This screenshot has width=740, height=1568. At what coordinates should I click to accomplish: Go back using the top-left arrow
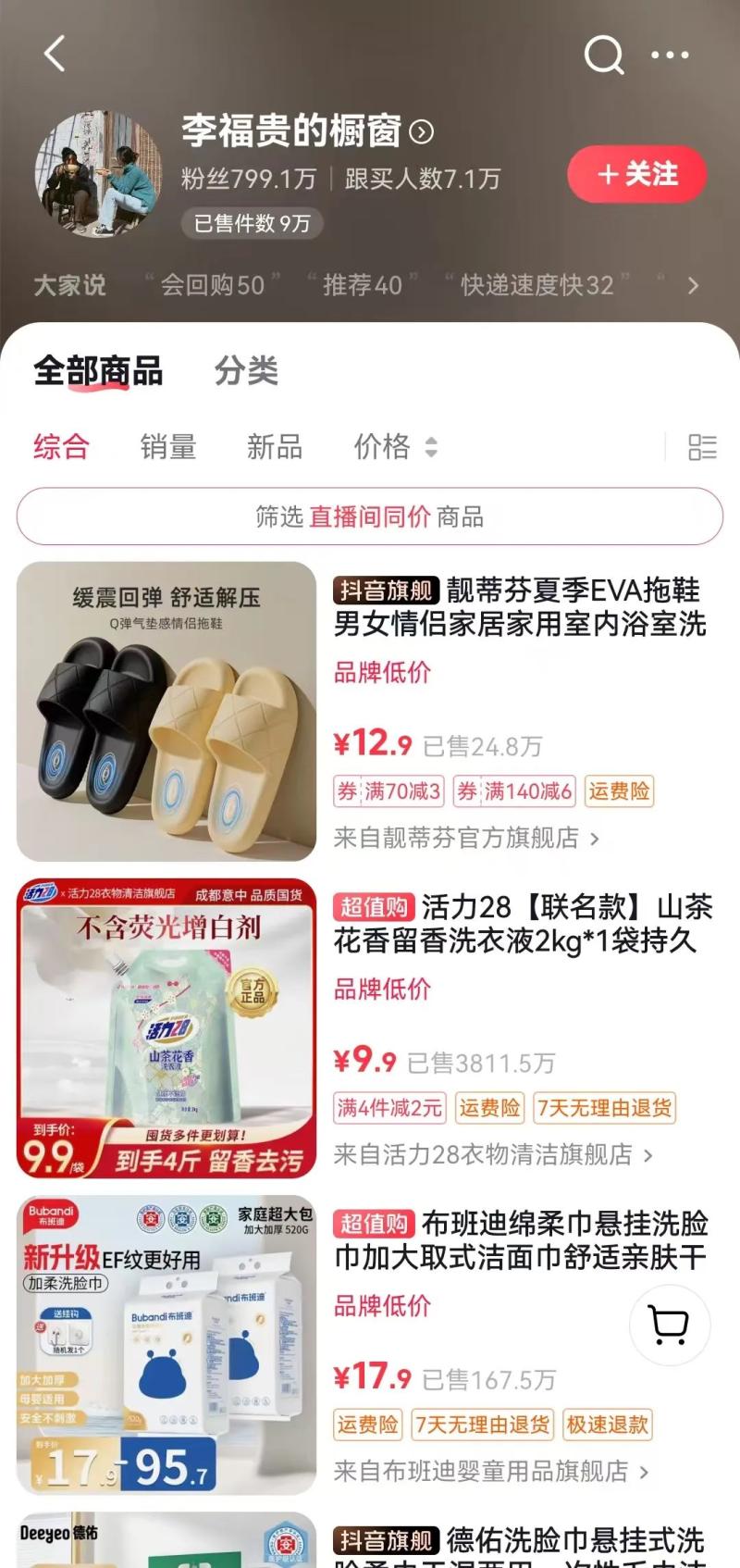point(55,54)
